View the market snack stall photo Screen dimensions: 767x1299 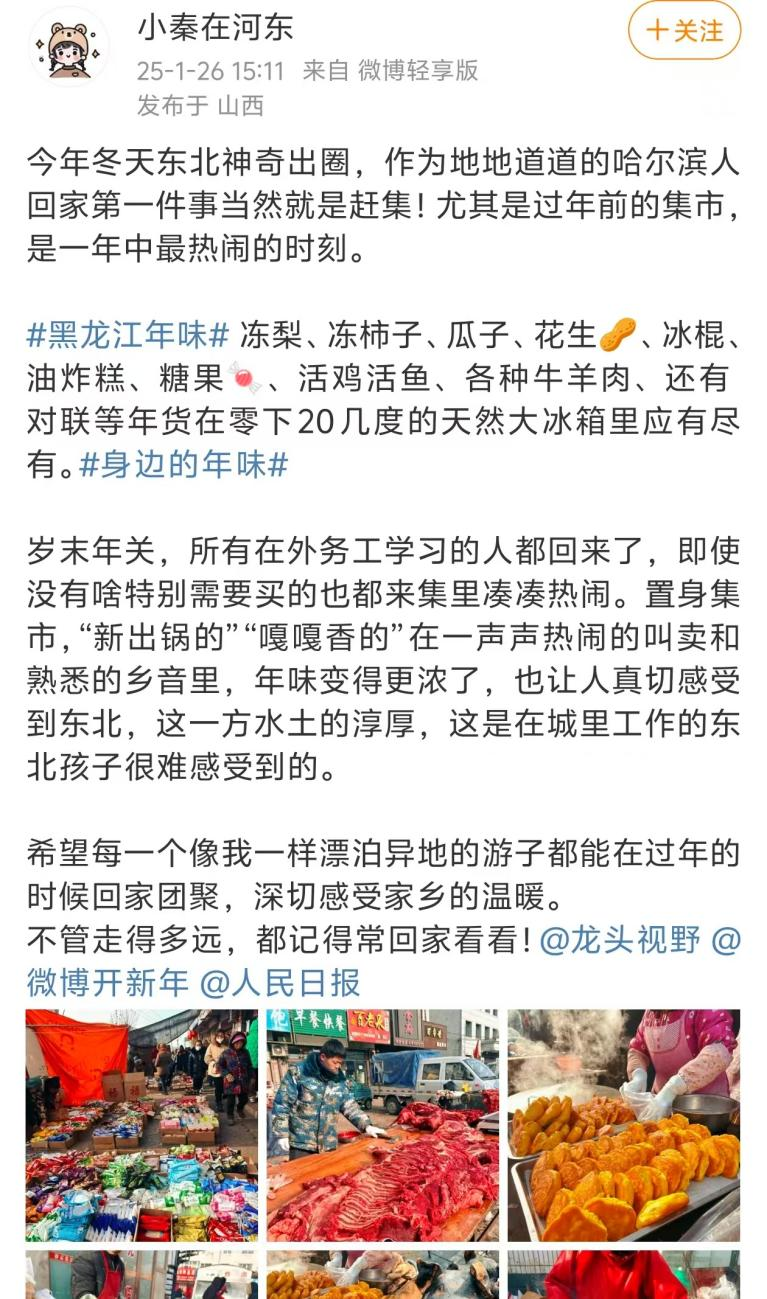click(x=142, y=1124)
